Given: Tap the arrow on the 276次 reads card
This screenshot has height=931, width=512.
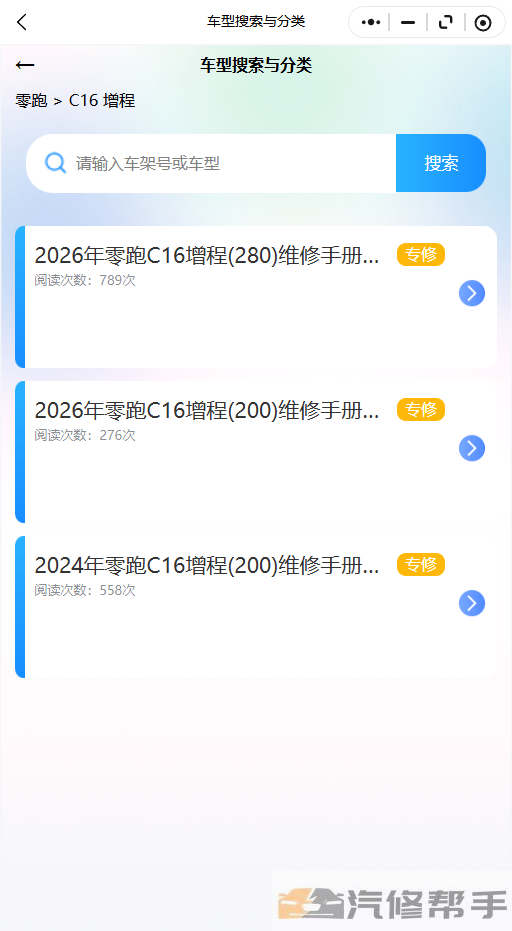Looking at the screenshot, I should (472, 448).
